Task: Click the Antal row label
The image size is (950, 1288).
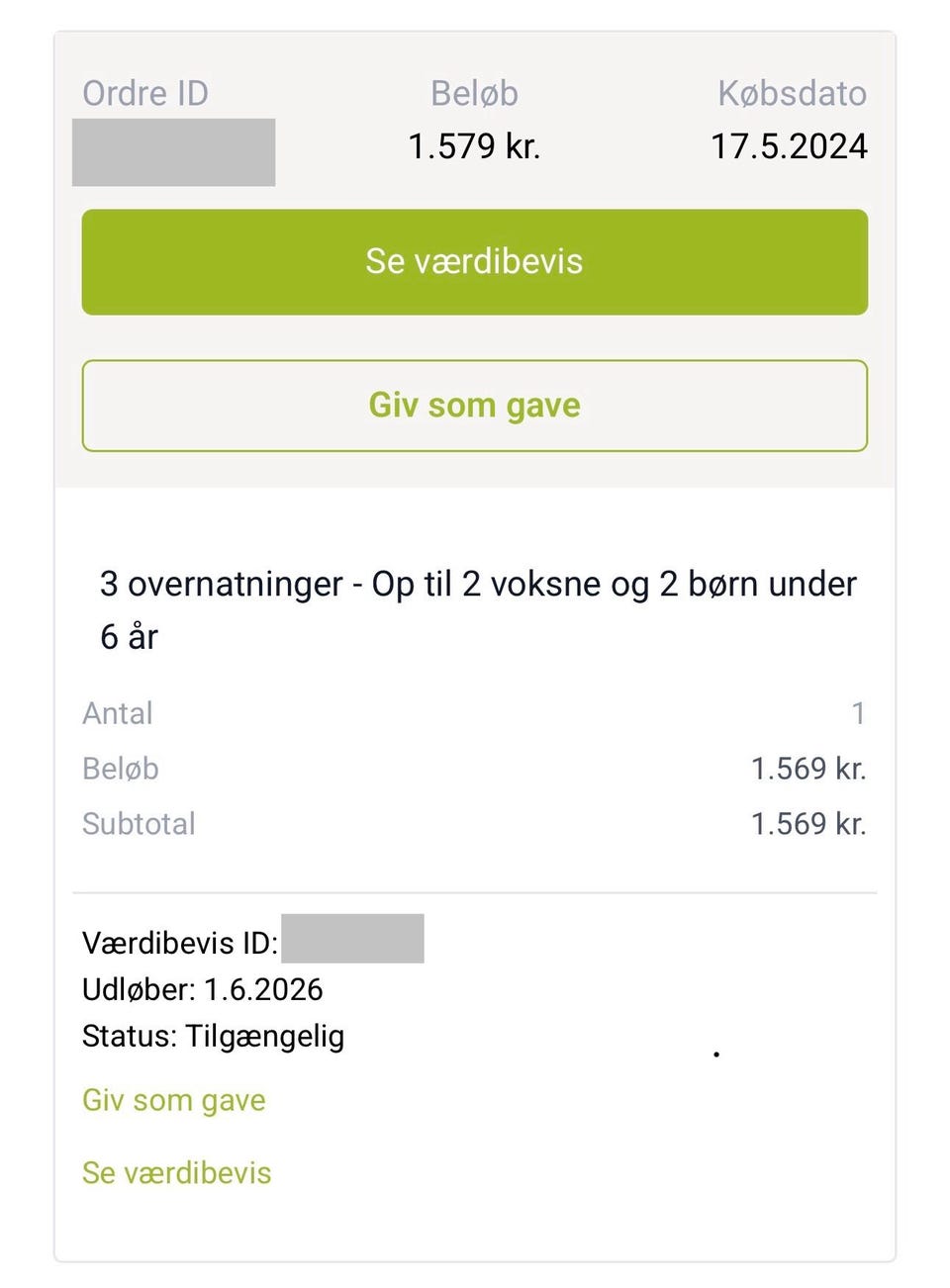Action: tap(117, 712)
